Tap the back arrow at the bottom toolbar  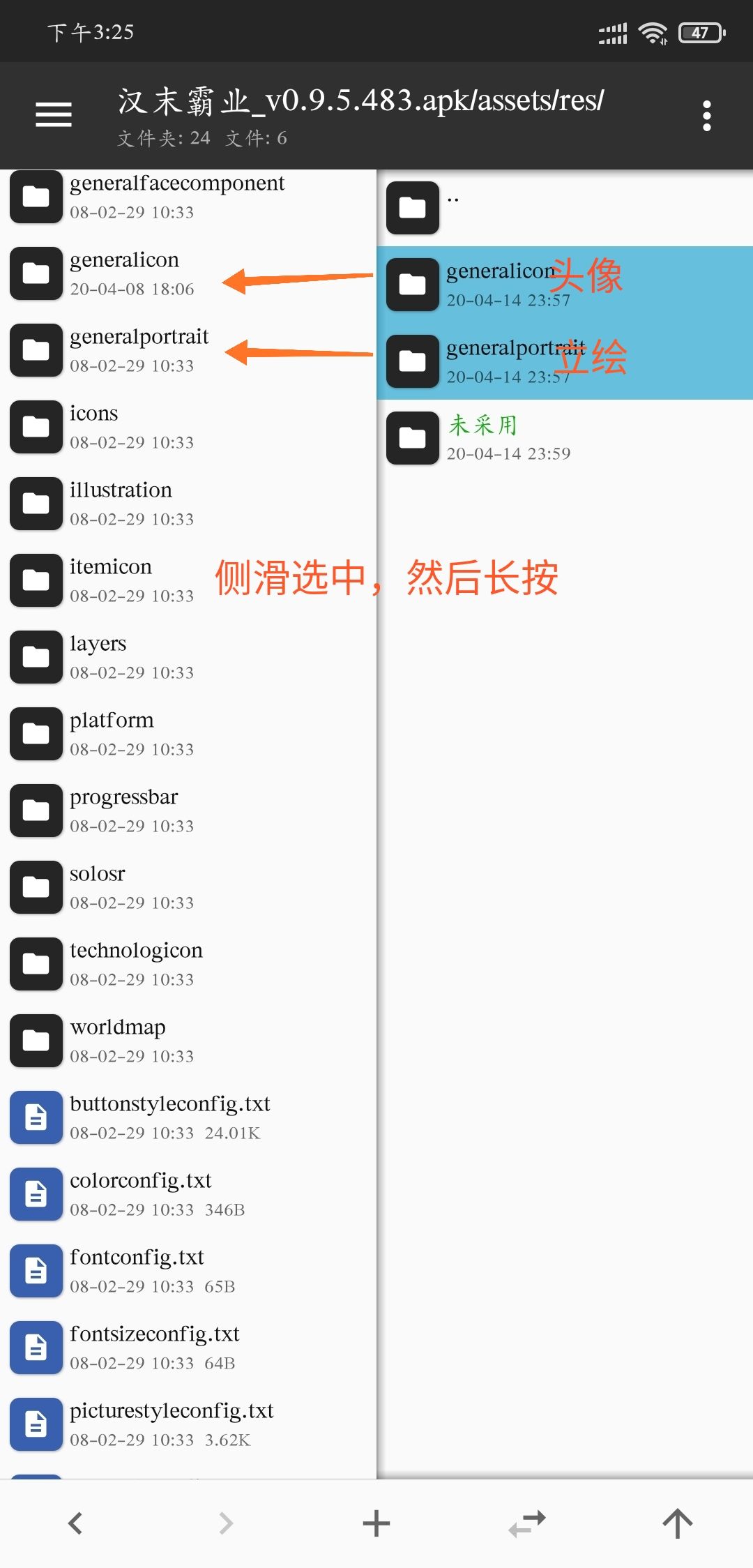[x=75, y=1523]
